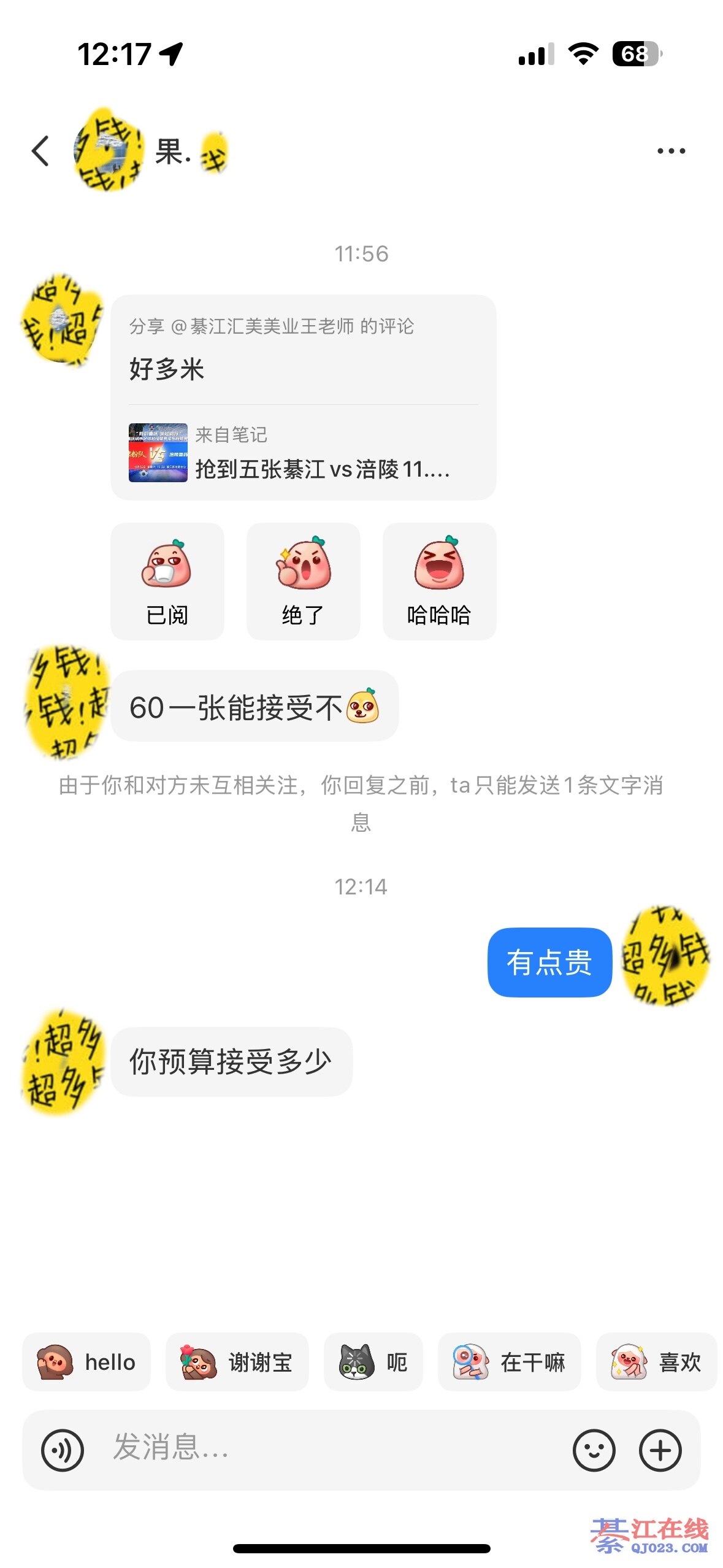The image size is (723, 1568).
Task: Send the 绝了 quick reaction
Action: [303, 581]
